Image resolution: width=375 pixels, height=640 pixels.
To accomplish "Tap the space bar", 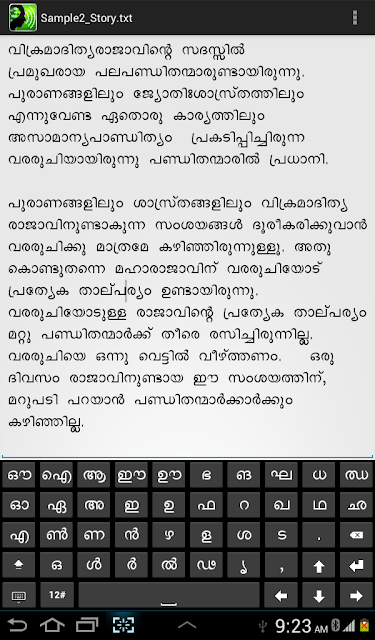I will [169, 595].
